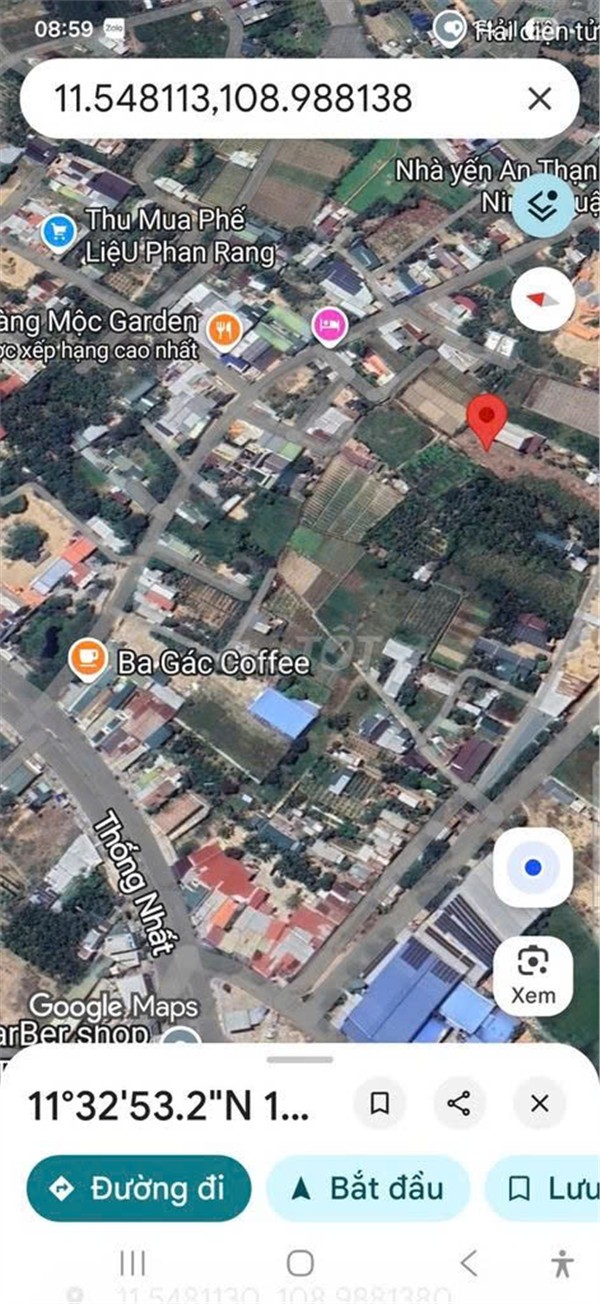Viewport: 600px width, 1304px height.
Task: Share this dropped pin location
Action: point(459,1103)
